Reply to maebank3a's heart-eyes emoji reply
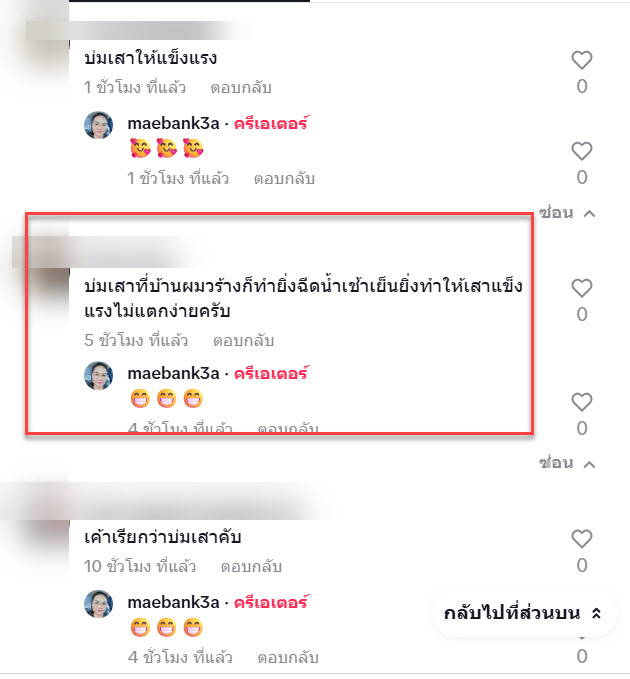The height and width of the screenshot is (679, 630). pos(287,179)
